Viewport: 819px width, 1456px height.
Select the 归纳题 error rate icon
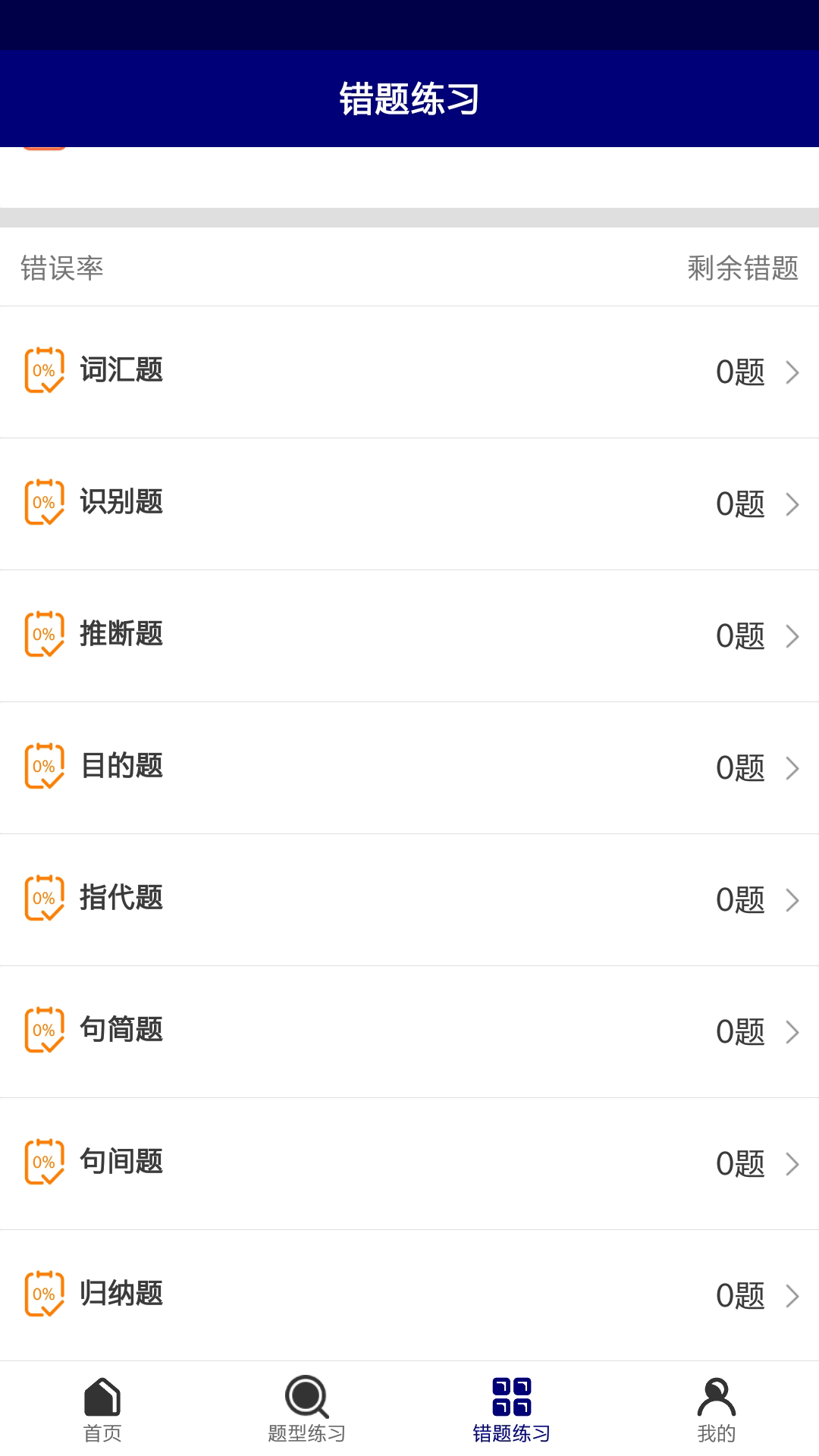tap(42, 1295)
